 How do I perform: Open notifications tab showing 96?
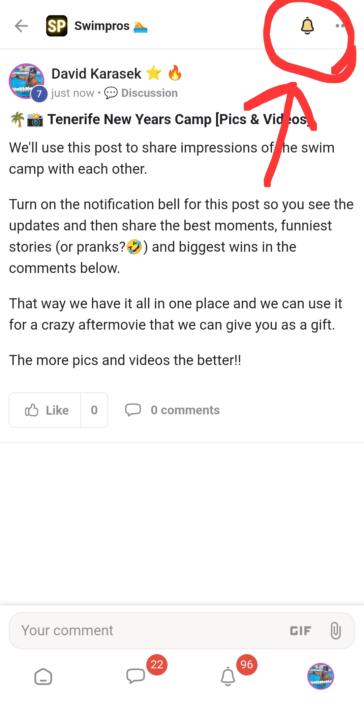point(228,676)
